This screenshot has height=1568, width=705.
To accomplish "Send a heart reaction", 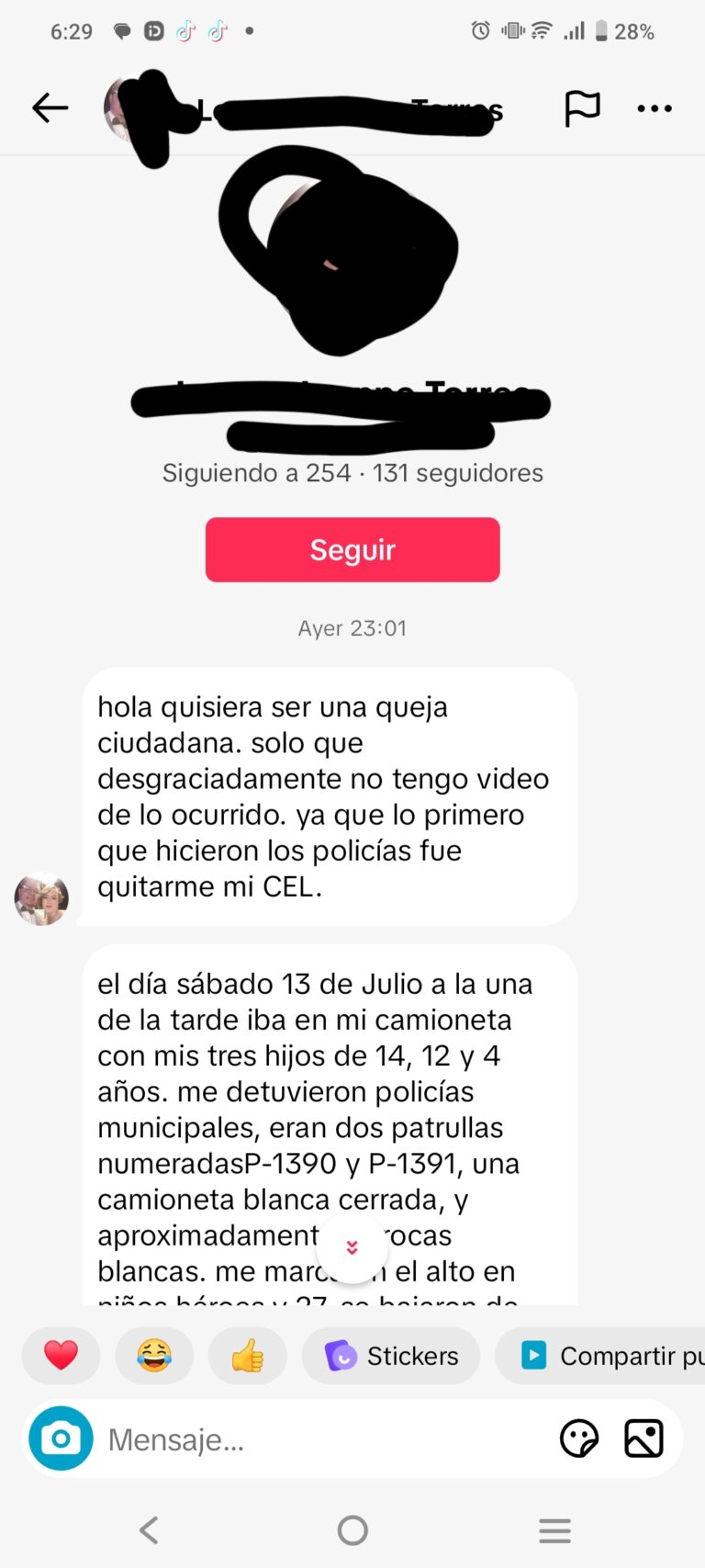I will (x=62, y=1355).
